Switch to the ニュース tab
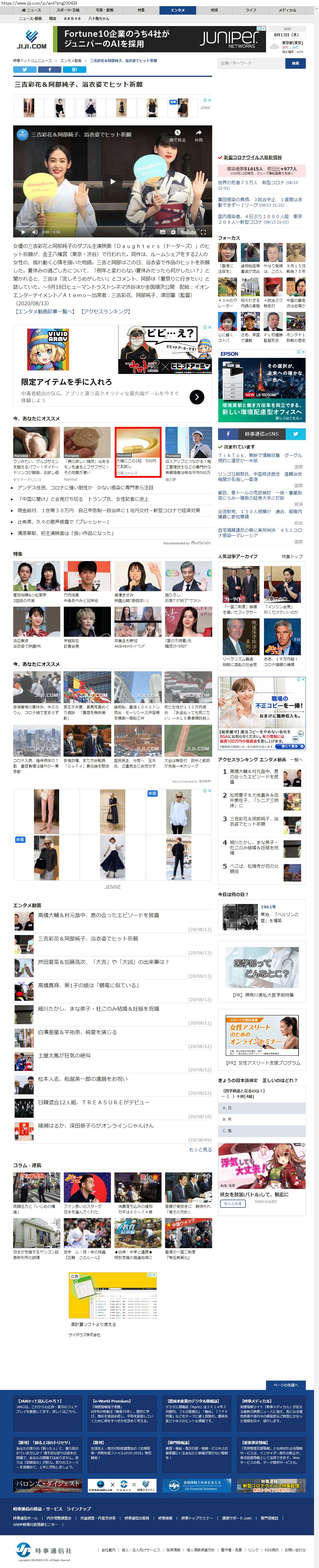Screen dimensions: 319x1568 tap(32, 10)
